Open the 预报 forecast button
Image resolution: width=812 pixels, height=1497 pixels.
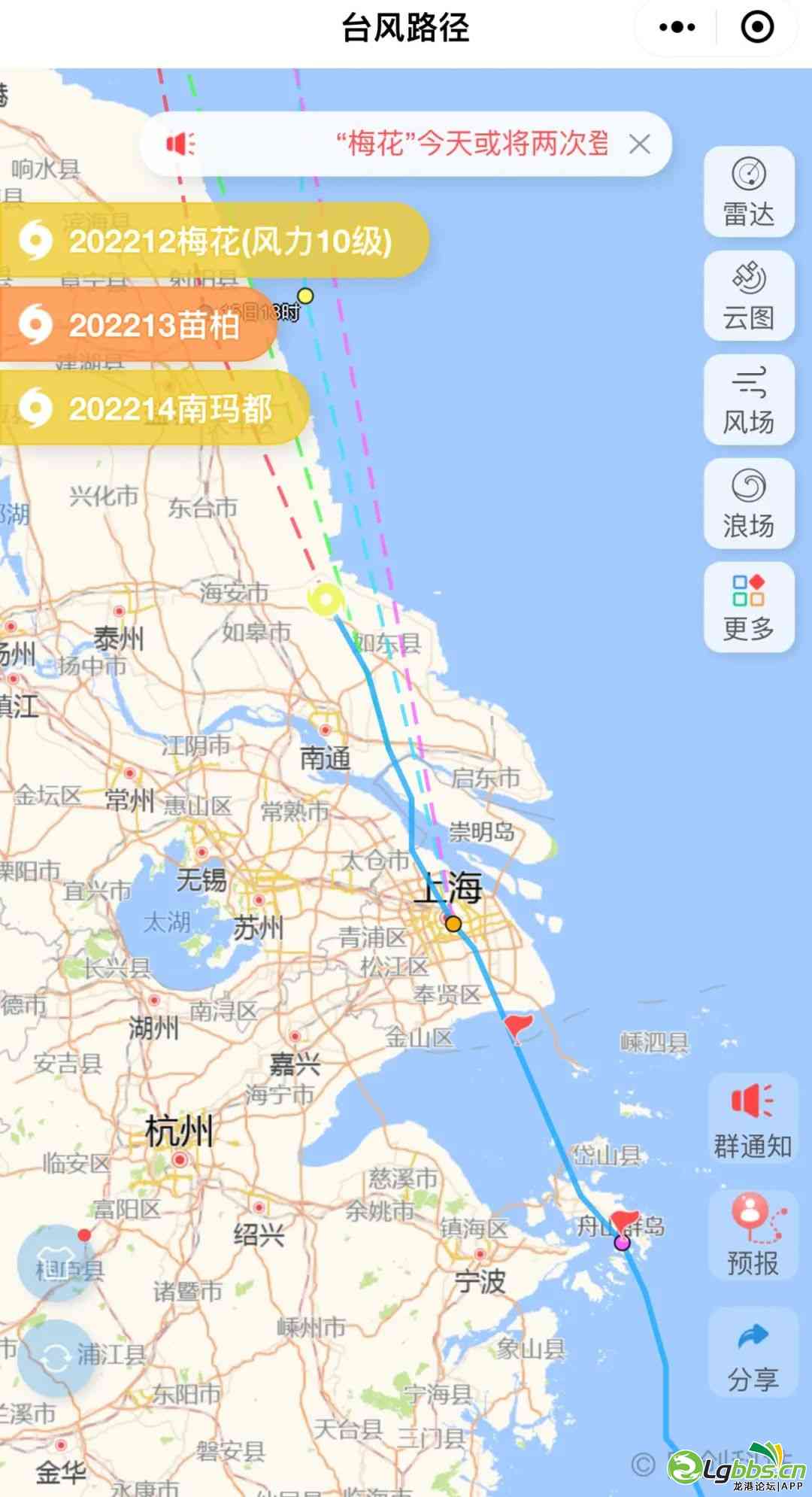pyautogui.click(x=752, y=1235)
